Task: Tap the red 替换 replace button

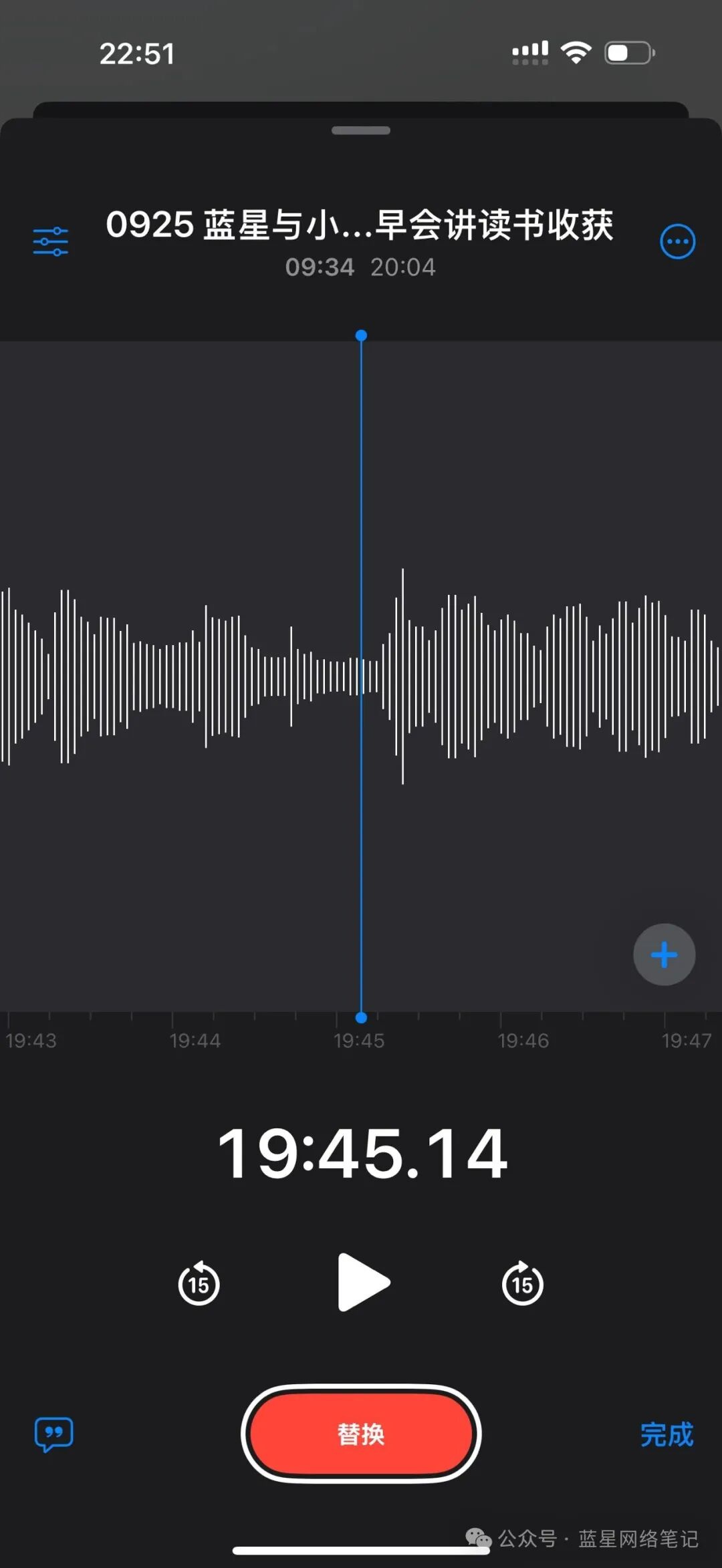Action: tap(361, 1434)
